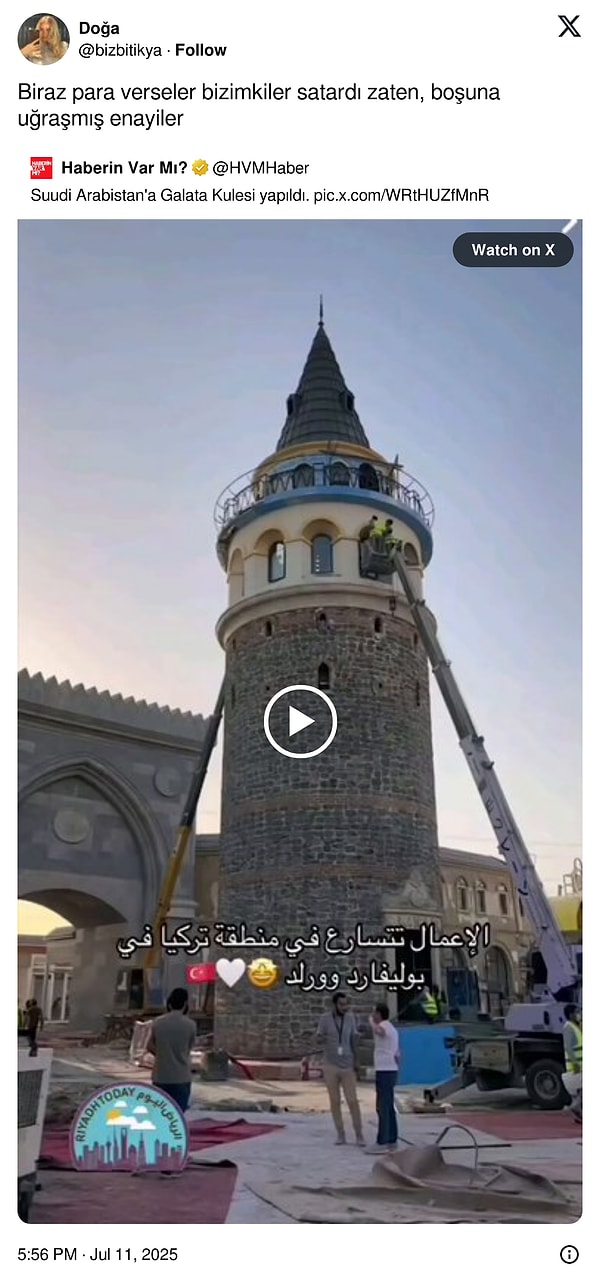Open Doğa's profile picture
Viewport: 600px width, 1285px height.
[43, 39]
